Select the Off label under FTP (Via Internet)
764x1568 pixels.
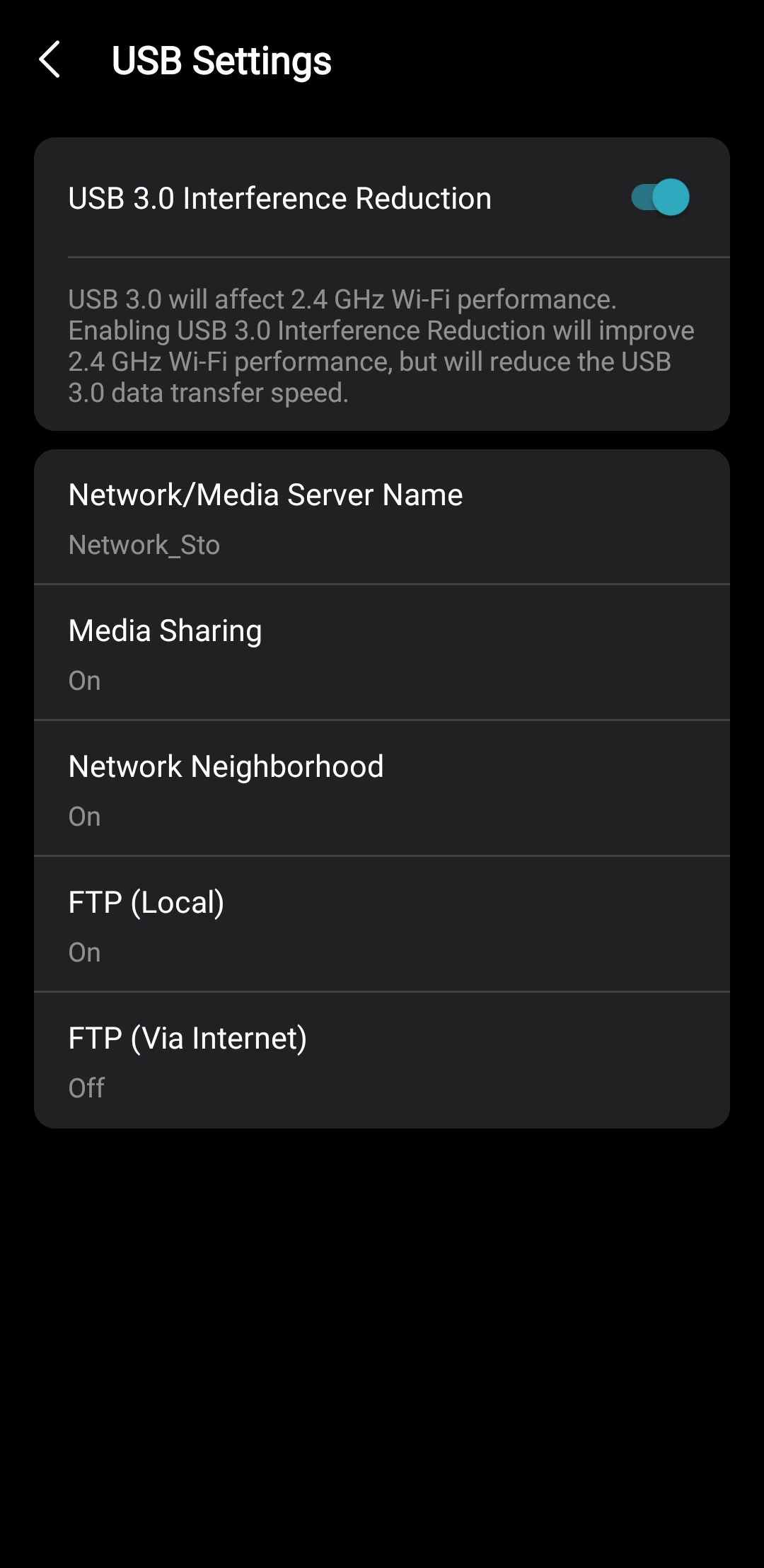point(86,1088)
